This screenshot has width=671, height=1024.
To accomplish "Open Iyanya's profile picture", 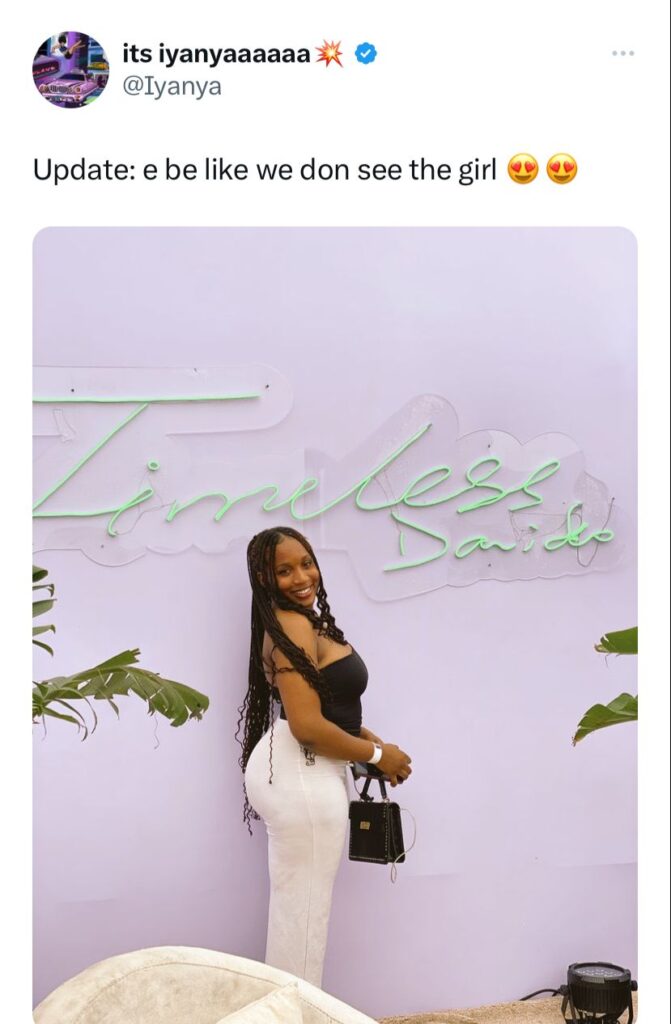I will coord(70,69).
